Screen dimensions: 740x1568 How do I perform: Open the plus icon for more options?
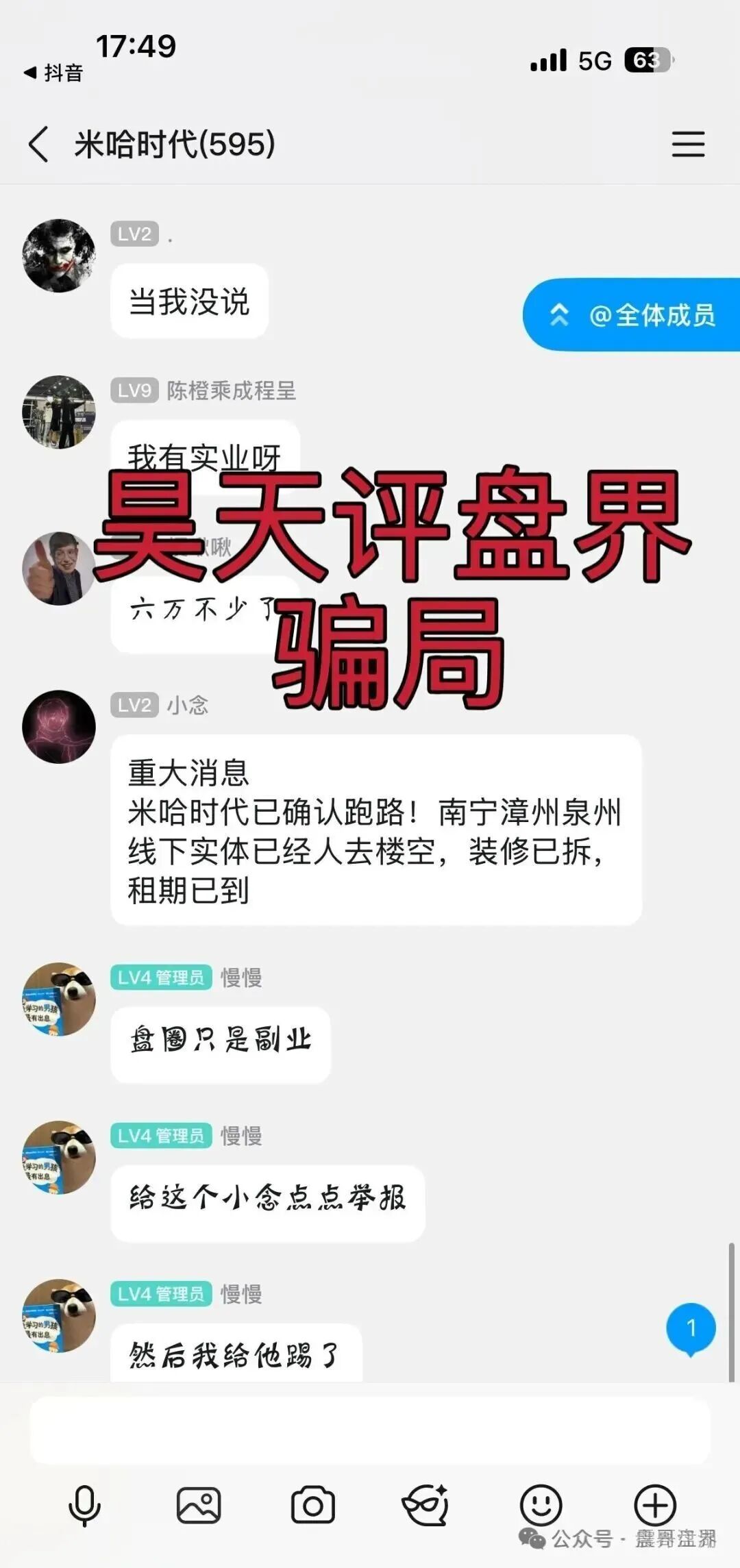coord(655,1505)
